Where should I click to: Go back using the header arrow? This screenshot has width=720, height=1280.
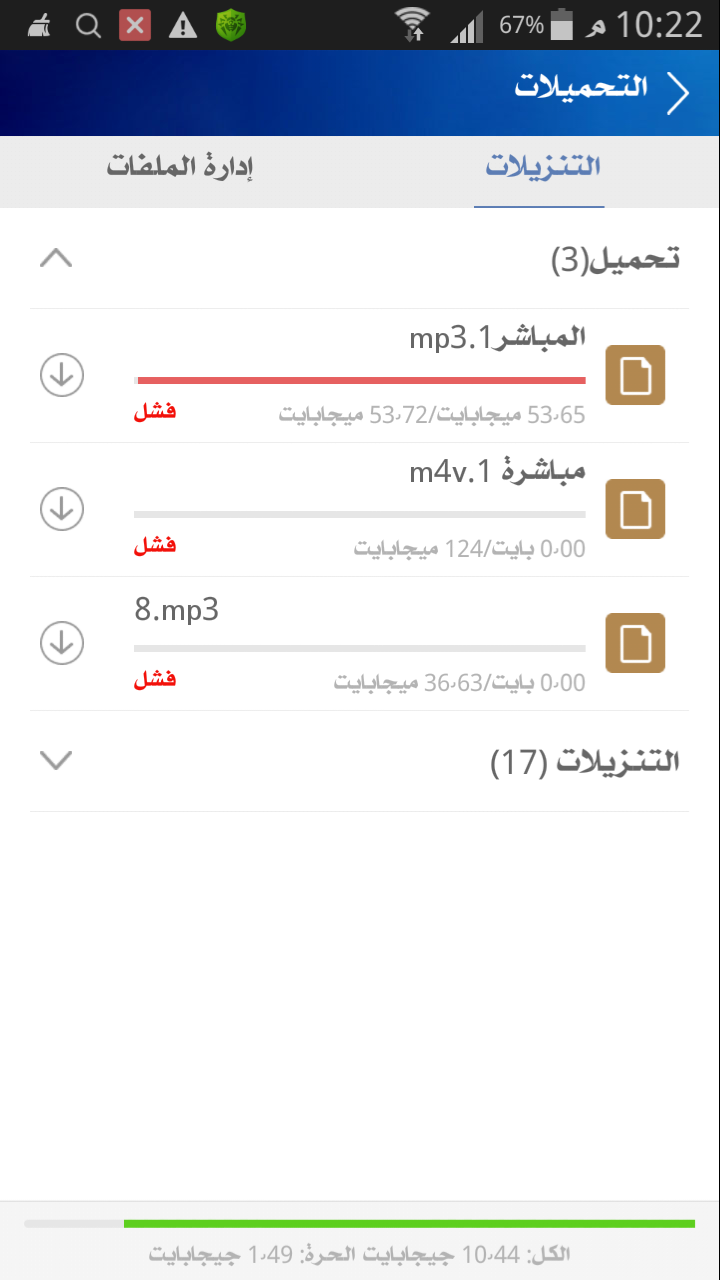(678, 92)
